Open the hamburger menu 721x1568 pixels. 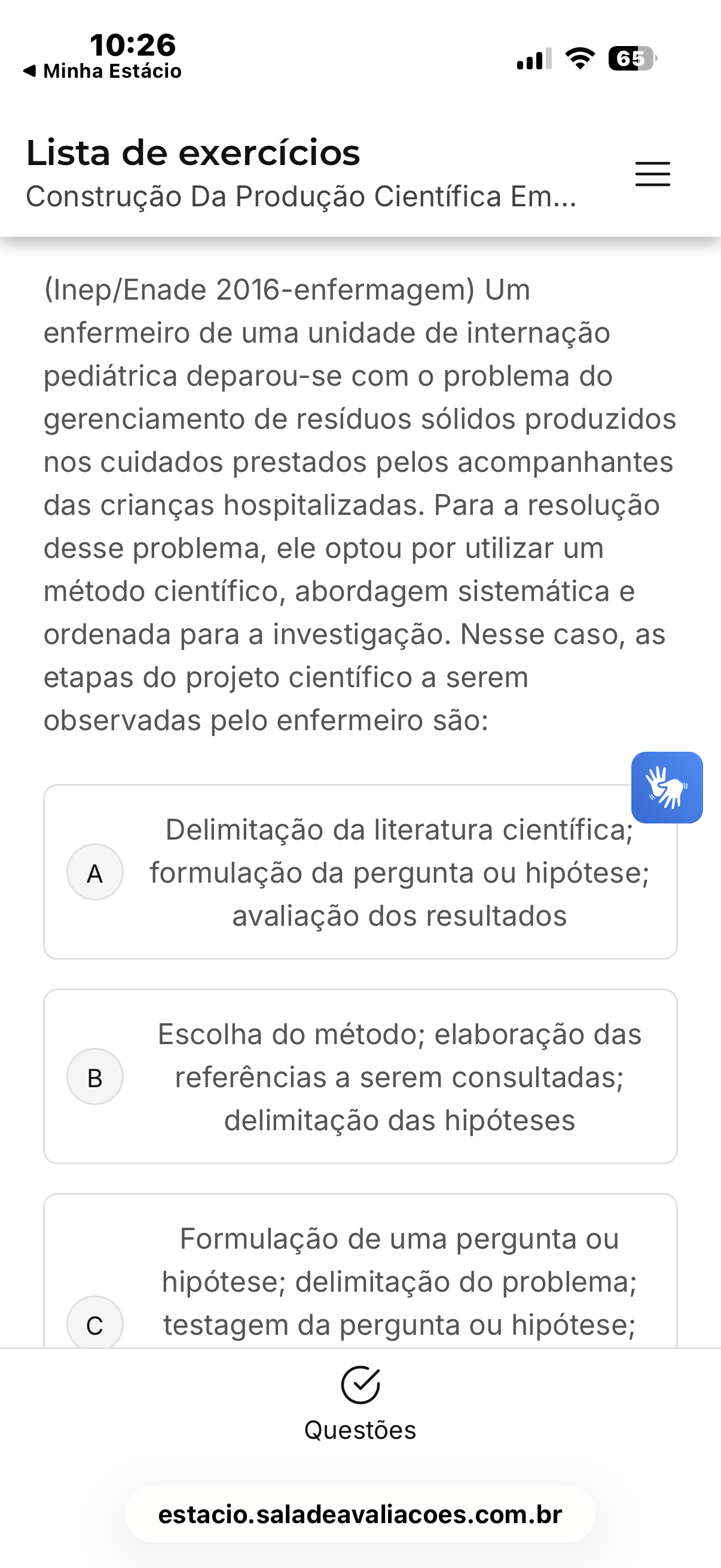tap(652, 174)
